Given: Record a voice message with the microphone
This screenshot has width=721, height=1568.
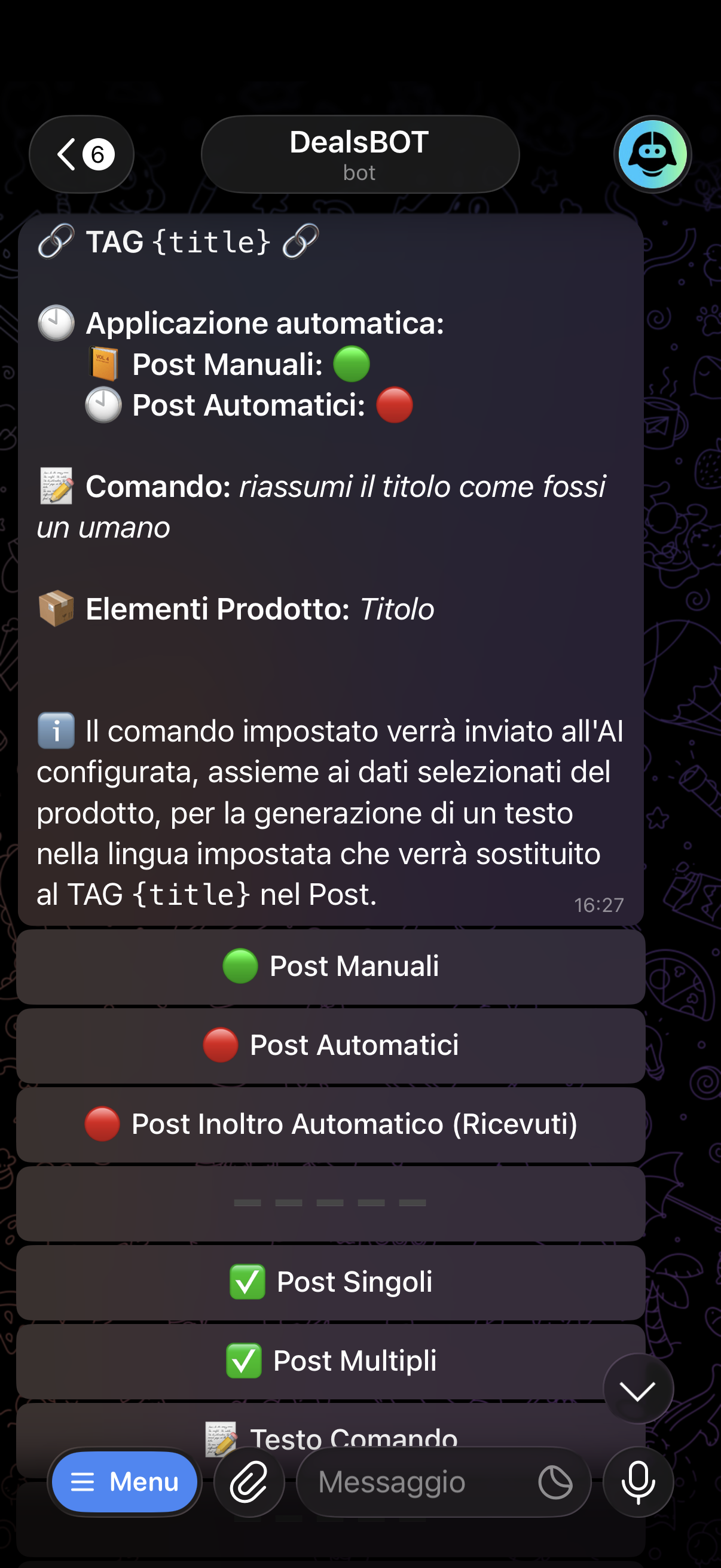Looking at the screenshot, I should [x=638, y=1481].
